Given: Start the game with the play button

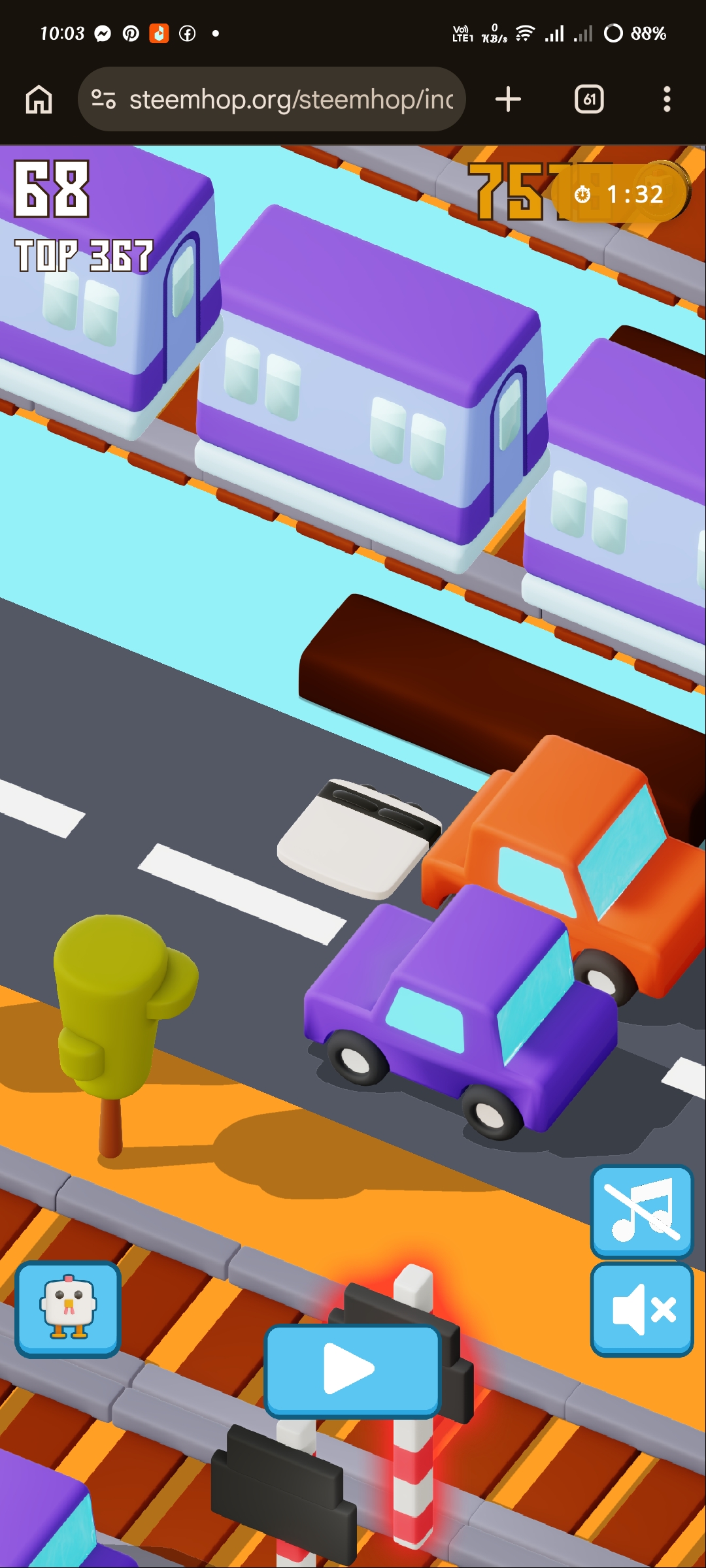Looking at the screenshot, I should coord(352,1371).
